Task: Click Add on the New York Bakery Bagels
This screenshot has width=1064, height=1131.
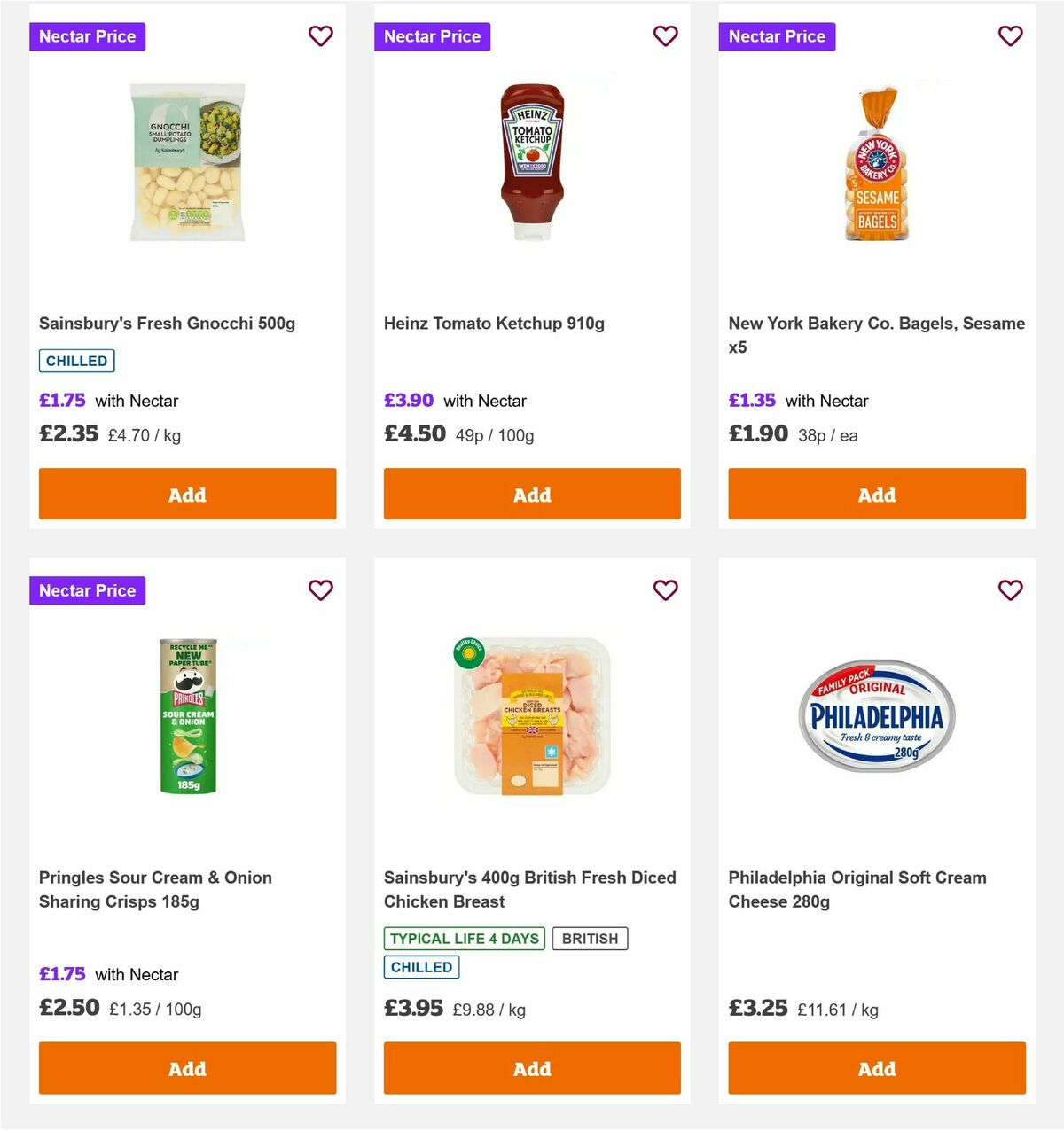Action: pos(876,494)
